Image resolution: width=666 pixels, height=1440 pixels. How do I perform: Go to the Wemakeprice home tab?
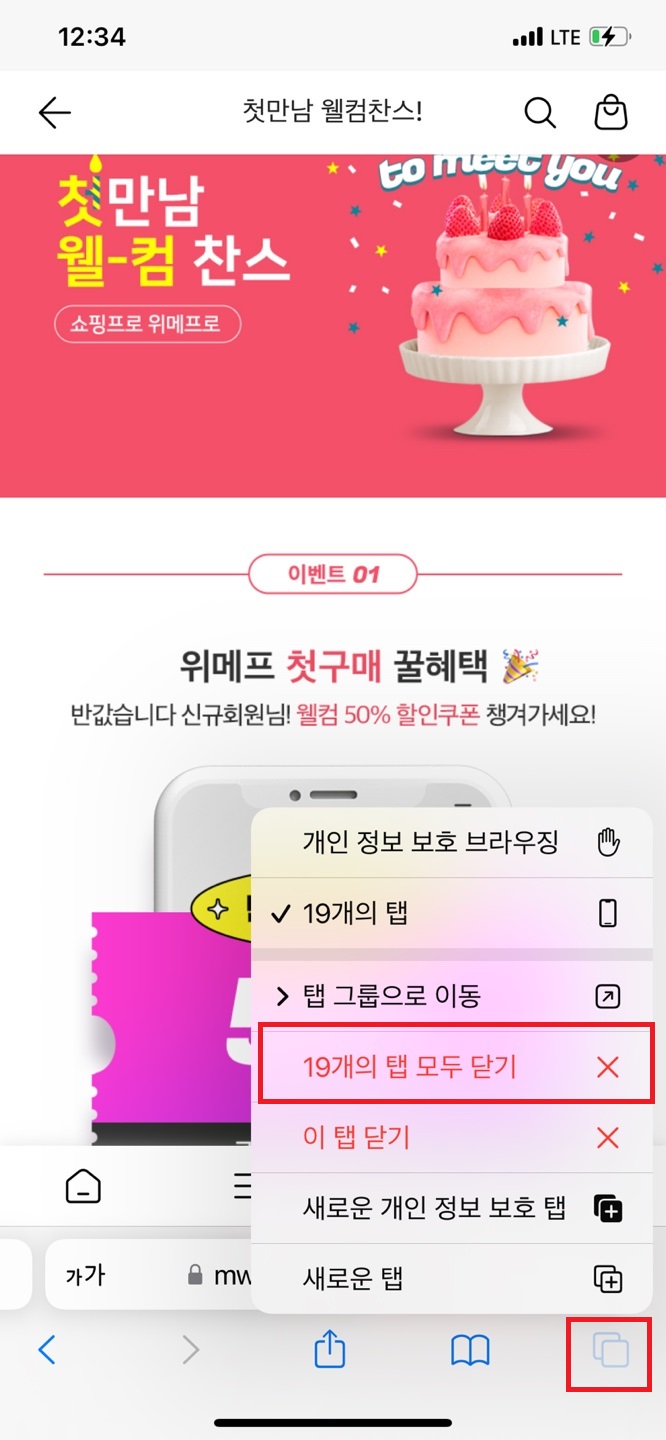(x=83, y=1187)
